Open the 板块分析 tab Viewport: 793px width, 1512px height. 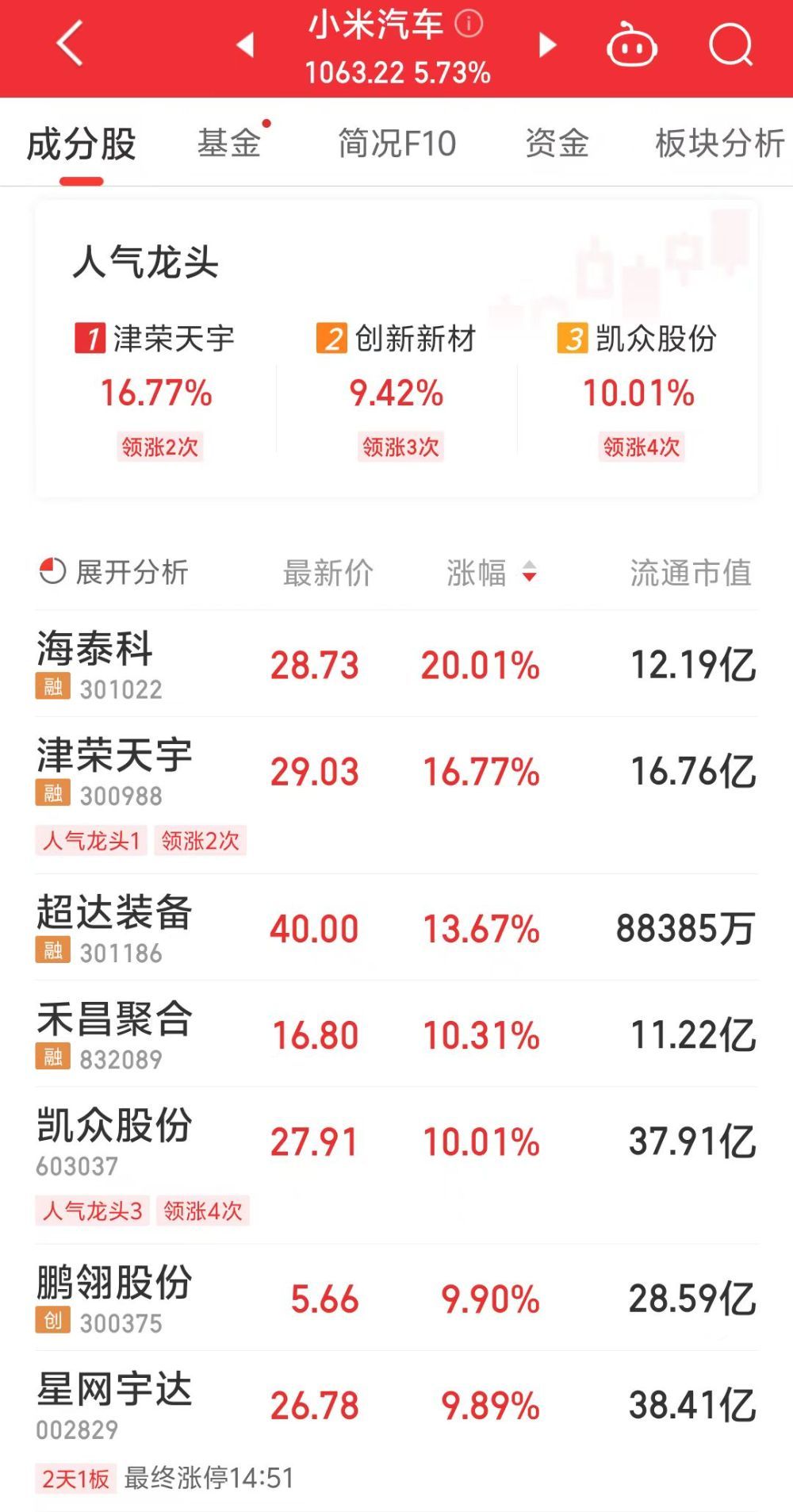(716, 143)
